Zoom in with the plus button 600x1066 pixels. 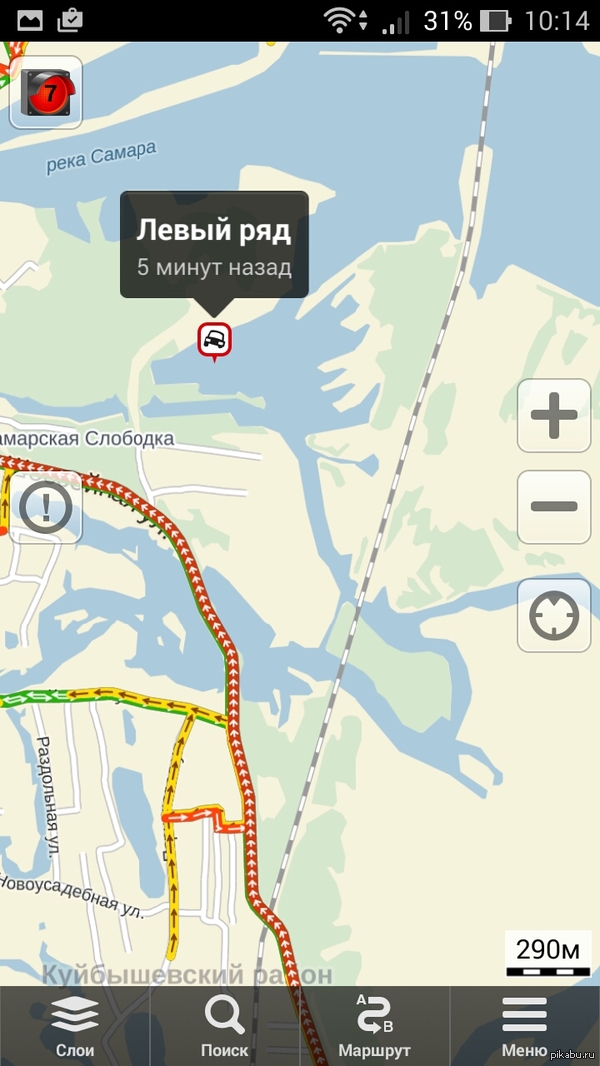pyautogui.click(x=553, y=416)
